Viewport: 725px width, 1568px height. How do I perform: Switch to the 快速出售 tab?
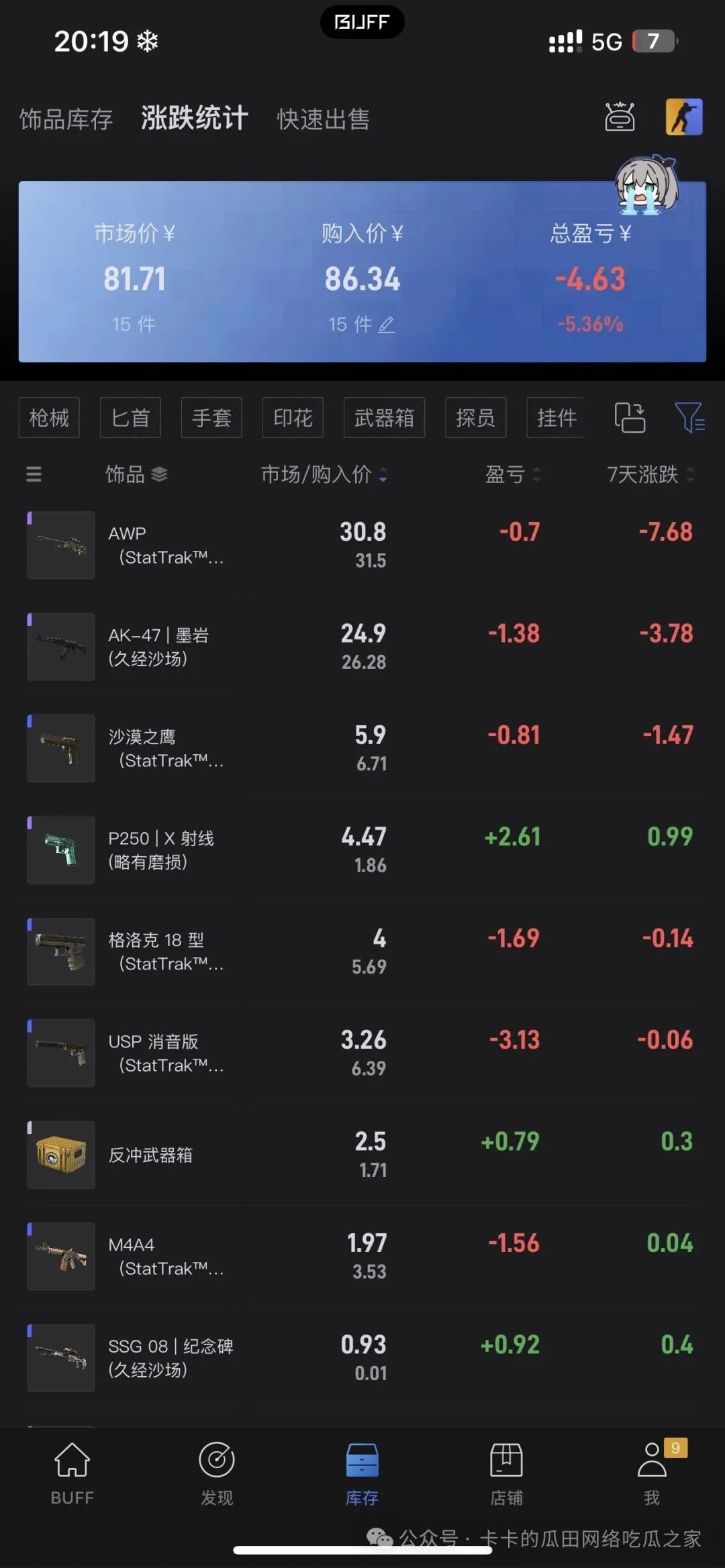(x=323, y=119)
